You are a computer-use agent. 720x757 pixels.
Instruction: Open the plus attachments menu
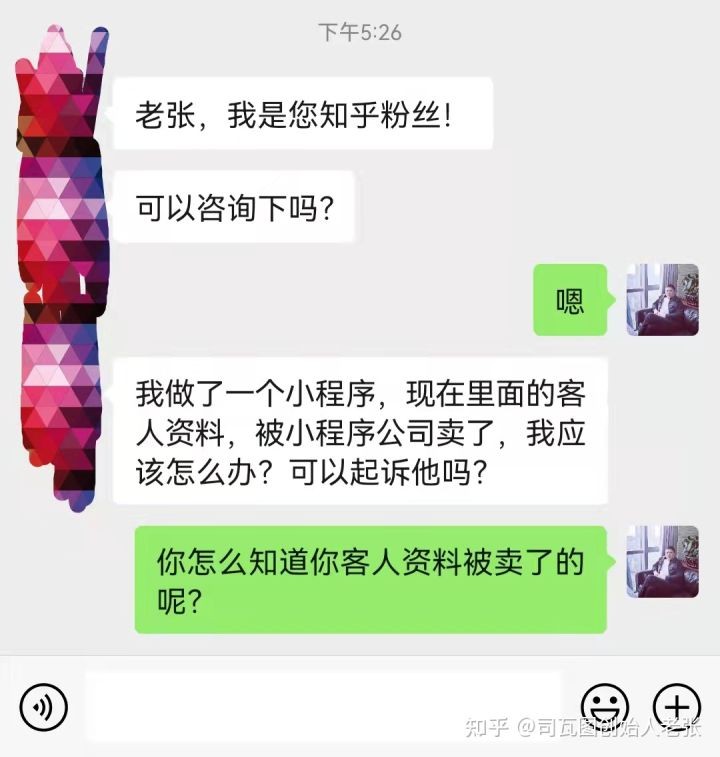676,706
